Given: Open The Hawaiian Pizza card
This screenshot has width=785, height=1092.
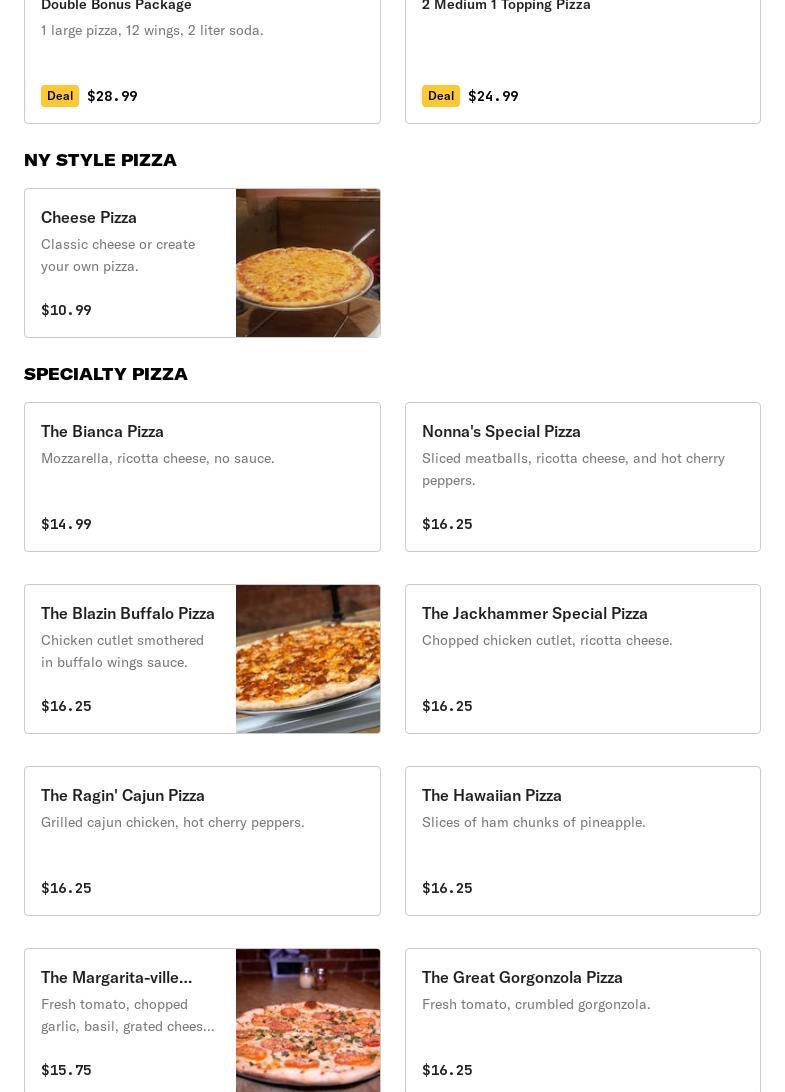Looking at the screenshot, I should click(582, 841).
